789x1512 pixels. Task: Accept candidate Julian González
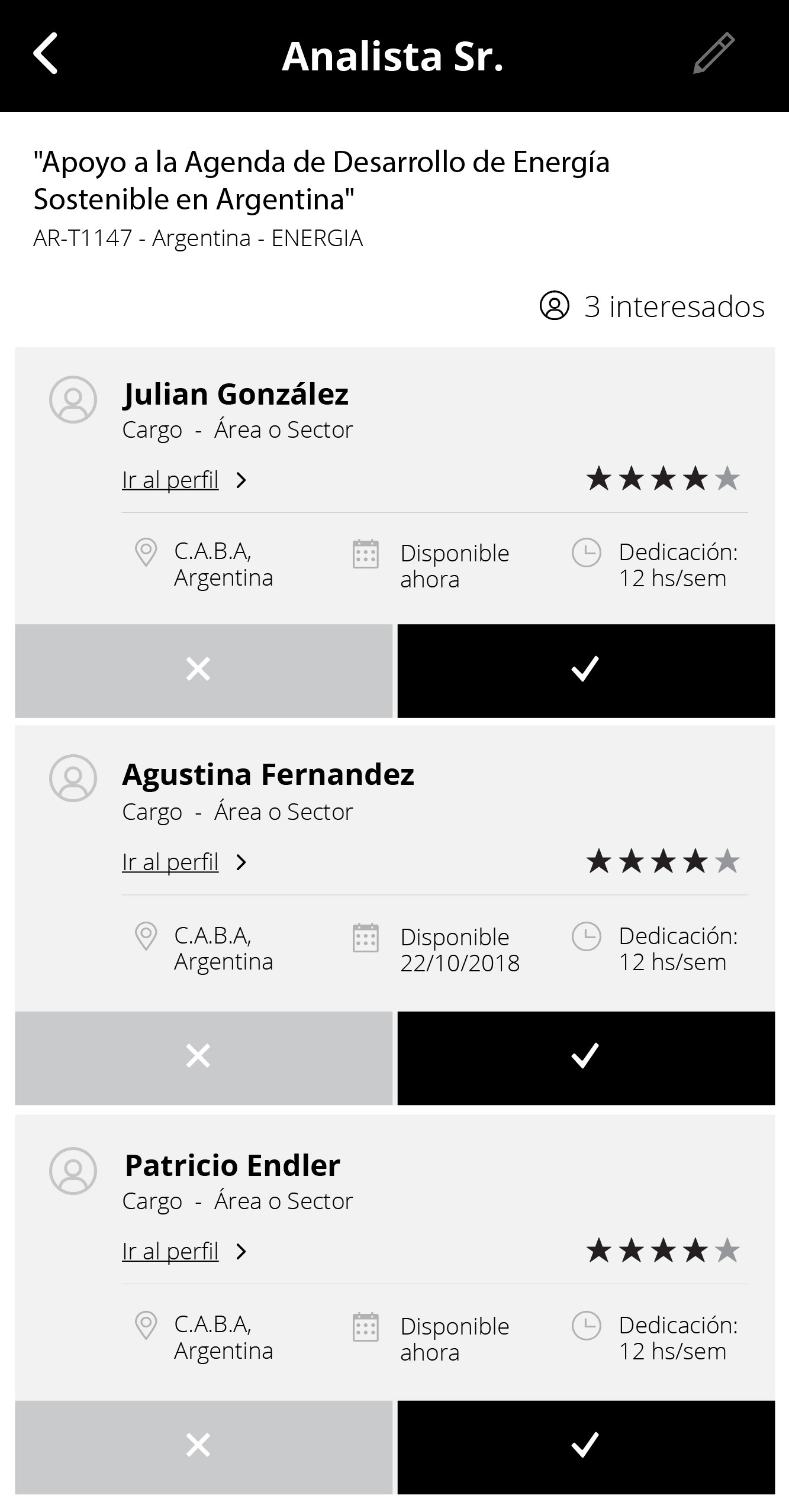click(x=586, y=671)
